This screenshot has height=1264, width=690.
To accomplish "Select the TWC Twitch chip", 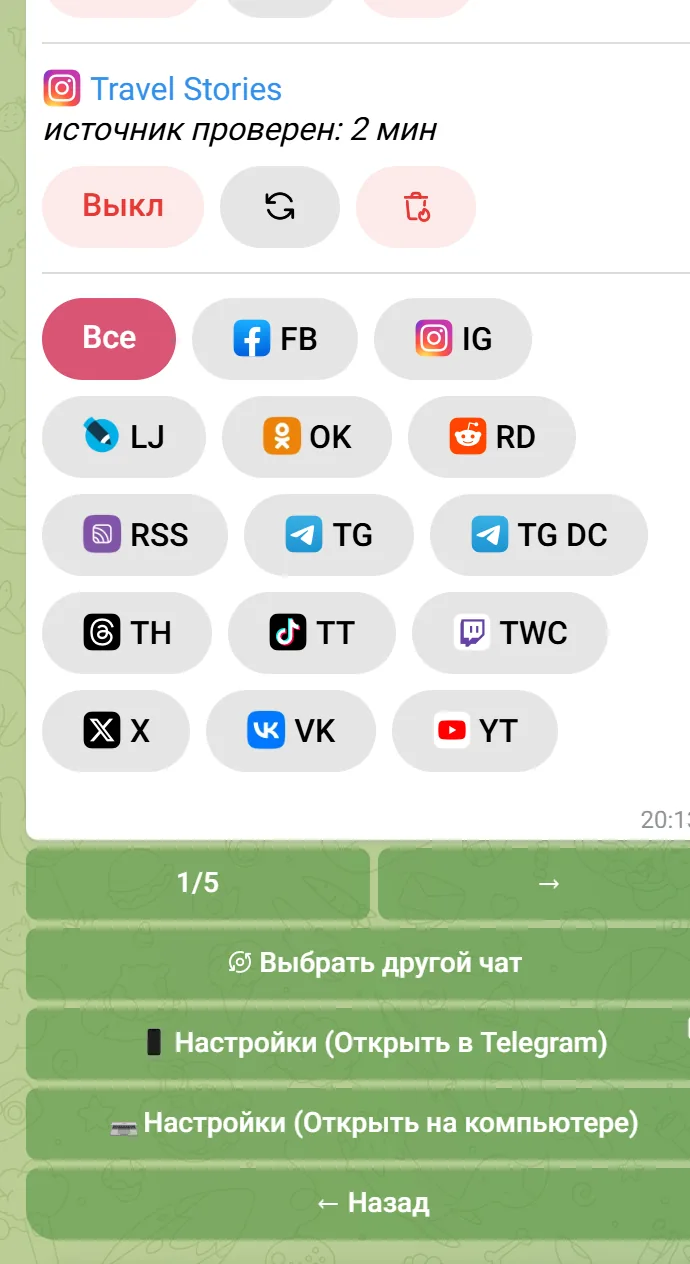I will click(x=510, y=632).
